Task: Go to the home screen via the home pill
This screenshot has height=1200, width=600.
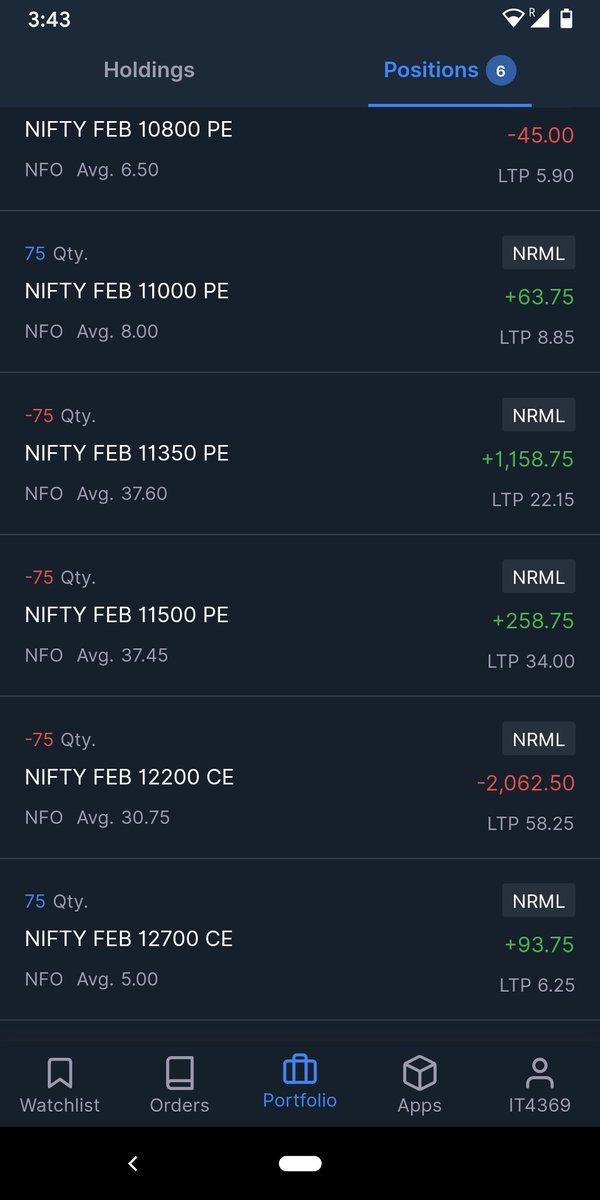Action: 300,1163
